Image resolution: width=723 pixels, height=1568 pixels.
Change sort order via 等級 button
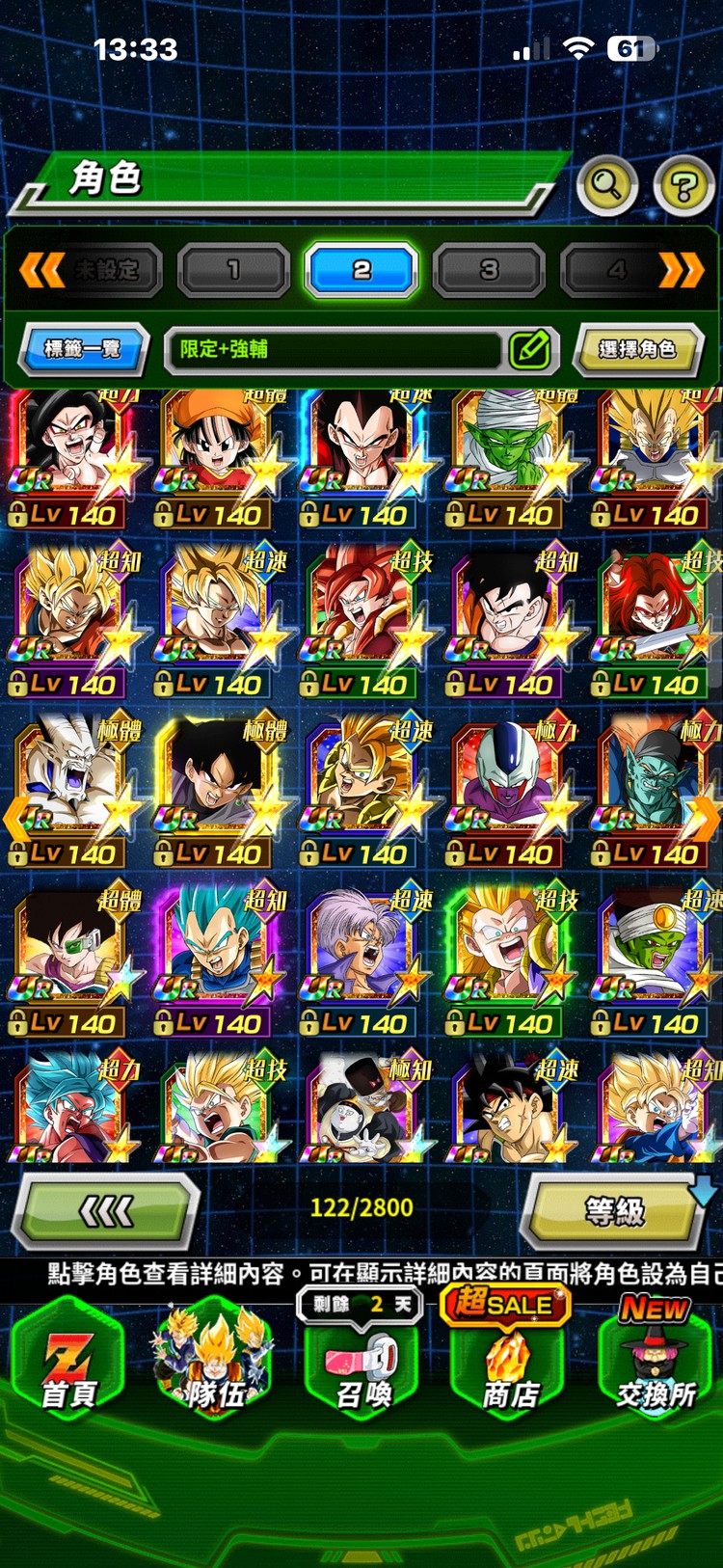pyautogui.click(x=613, y=1211)
